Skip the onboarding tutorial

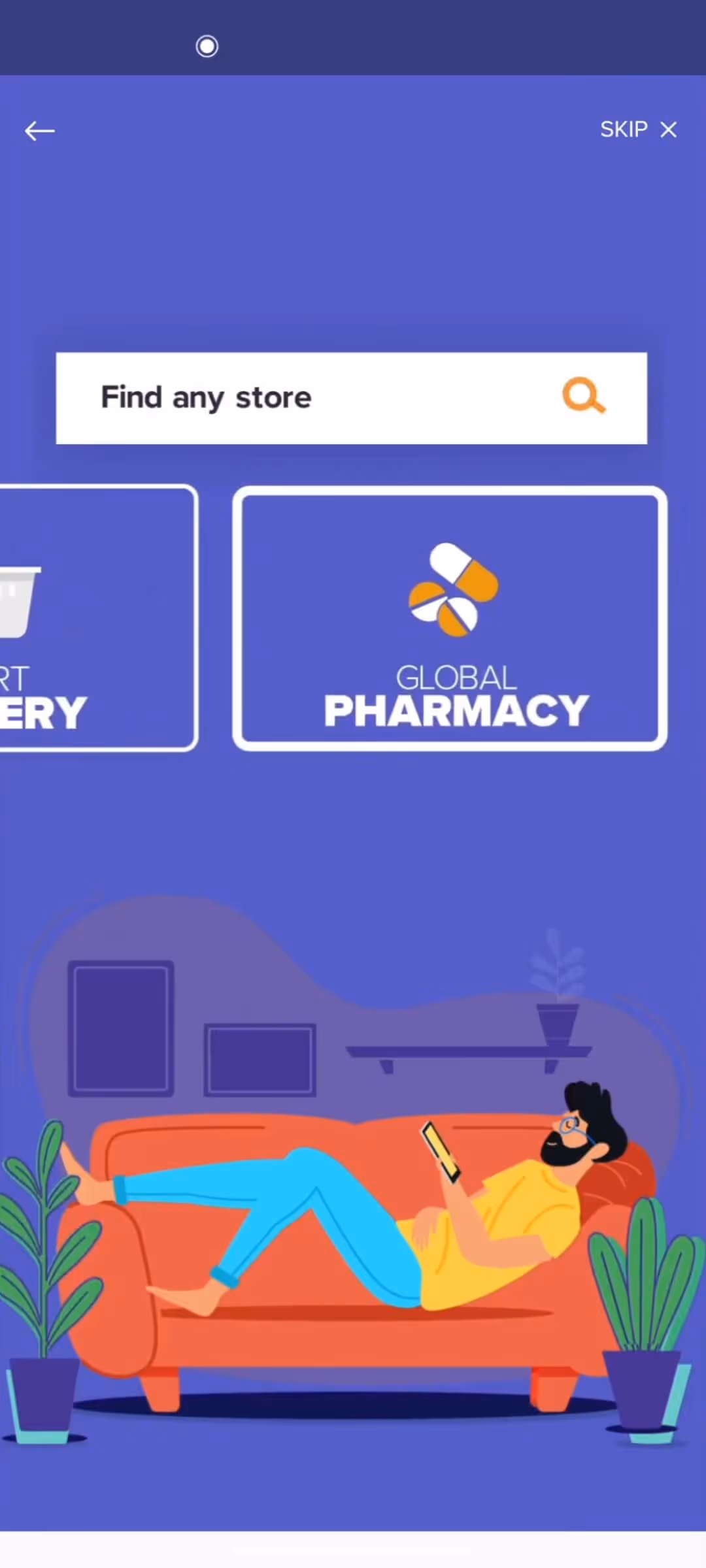(x=638, y=129)
